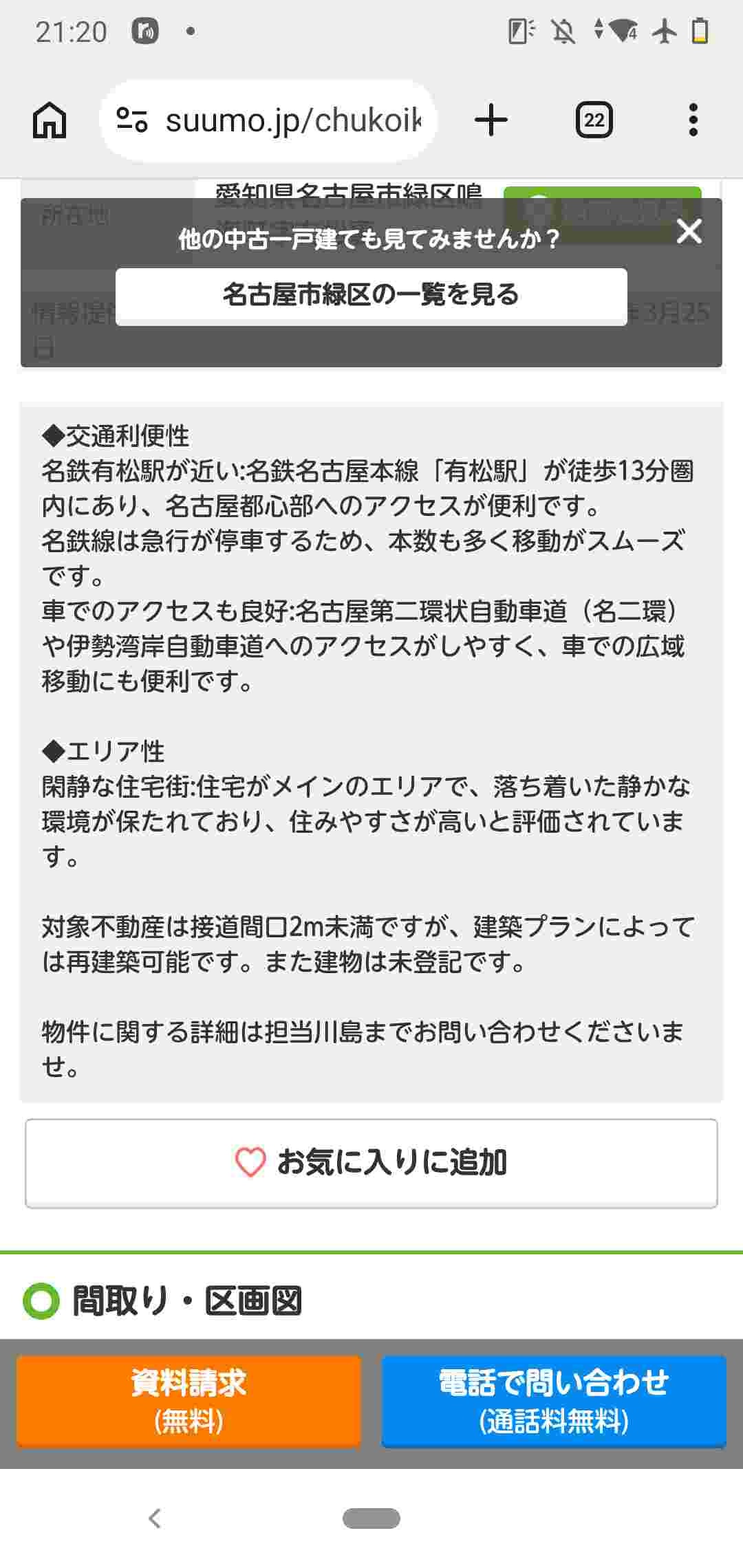Add property with お気に入りに追加

coord(371,1163)
